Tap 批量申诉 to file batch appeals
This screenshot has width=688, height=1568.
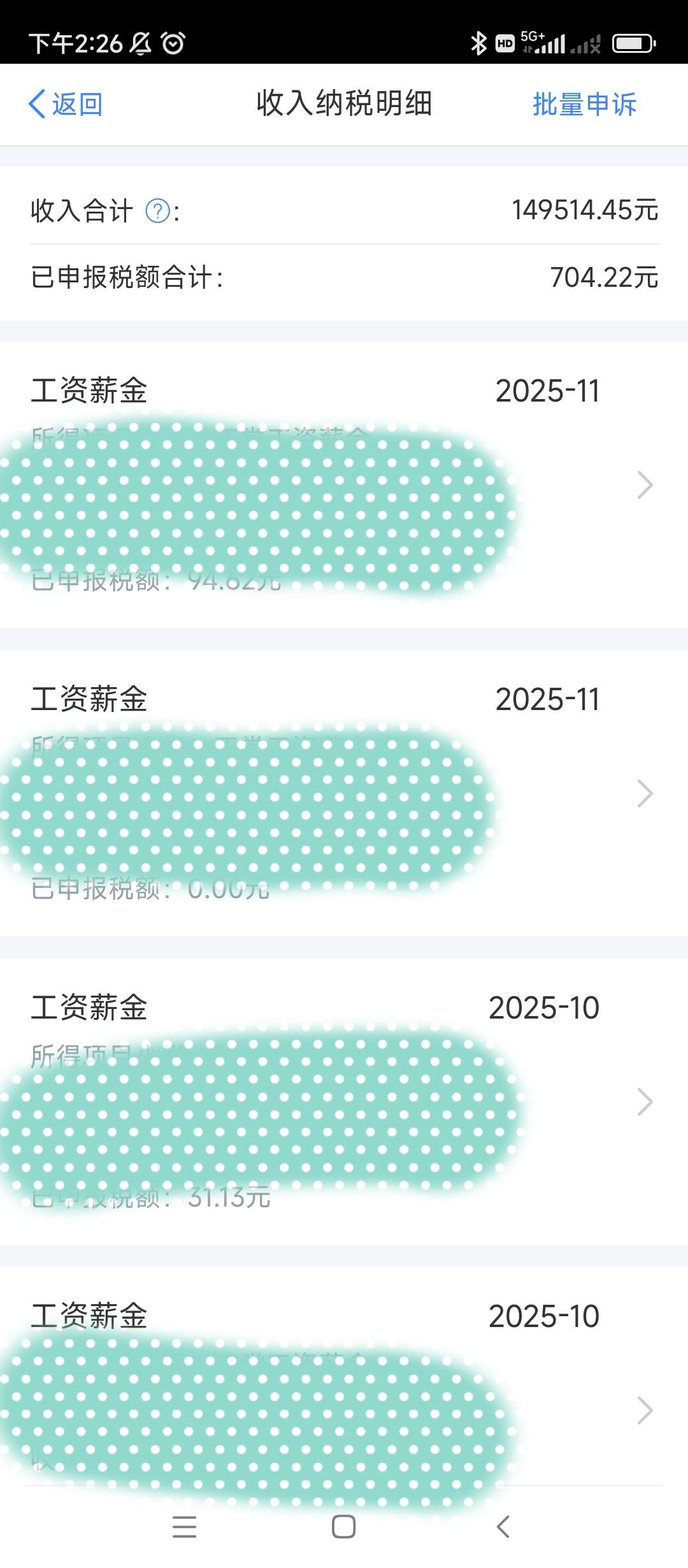click(584, 105)
